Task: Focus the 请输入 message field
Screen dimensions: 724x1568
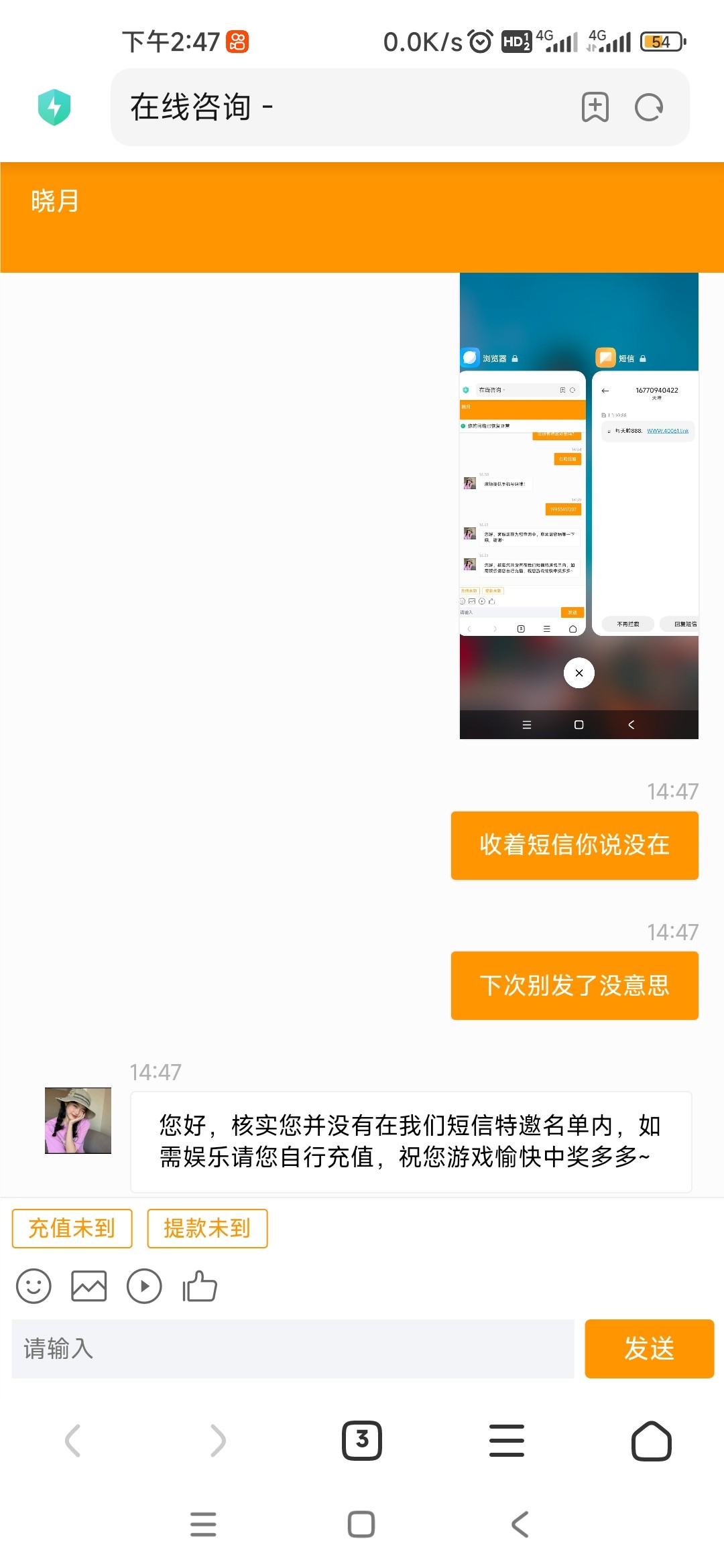Action: coord(293,1348)
